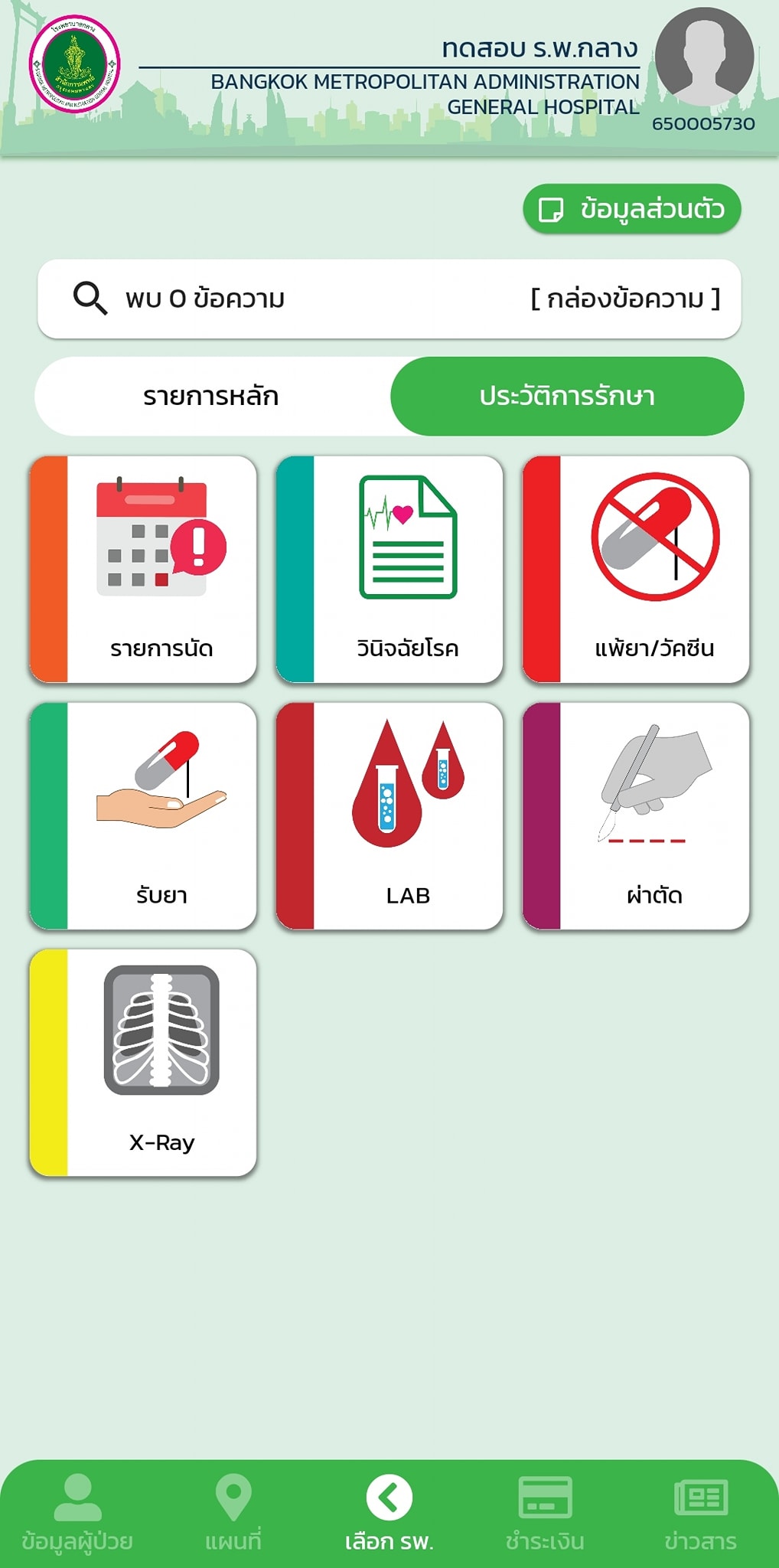
Task: Tap เลือก รพ. to choose hospital
Action: coord(389,1514)
